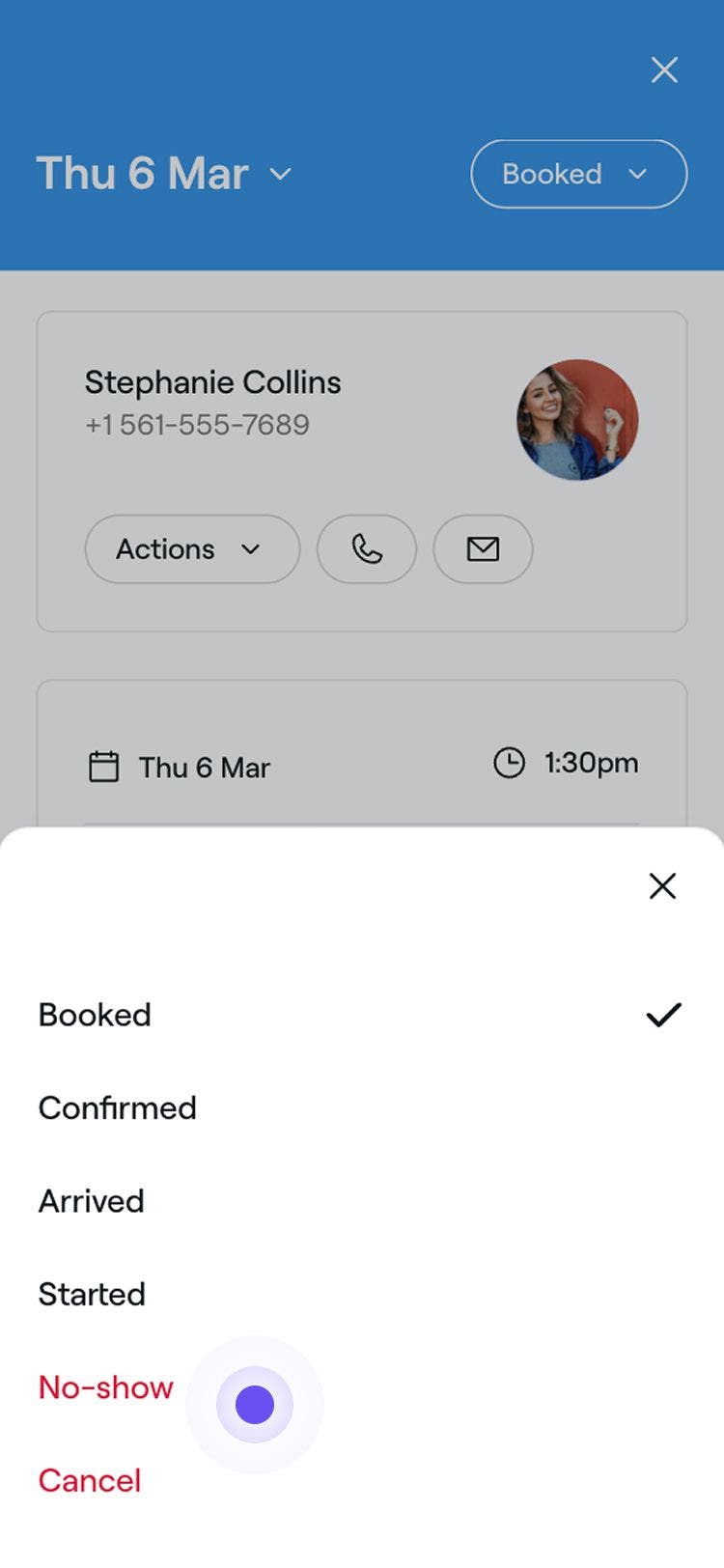This screenshot has width=724, height=1568.
Task: Call the number +1 561-555-7689
Action: pos(197,425)
